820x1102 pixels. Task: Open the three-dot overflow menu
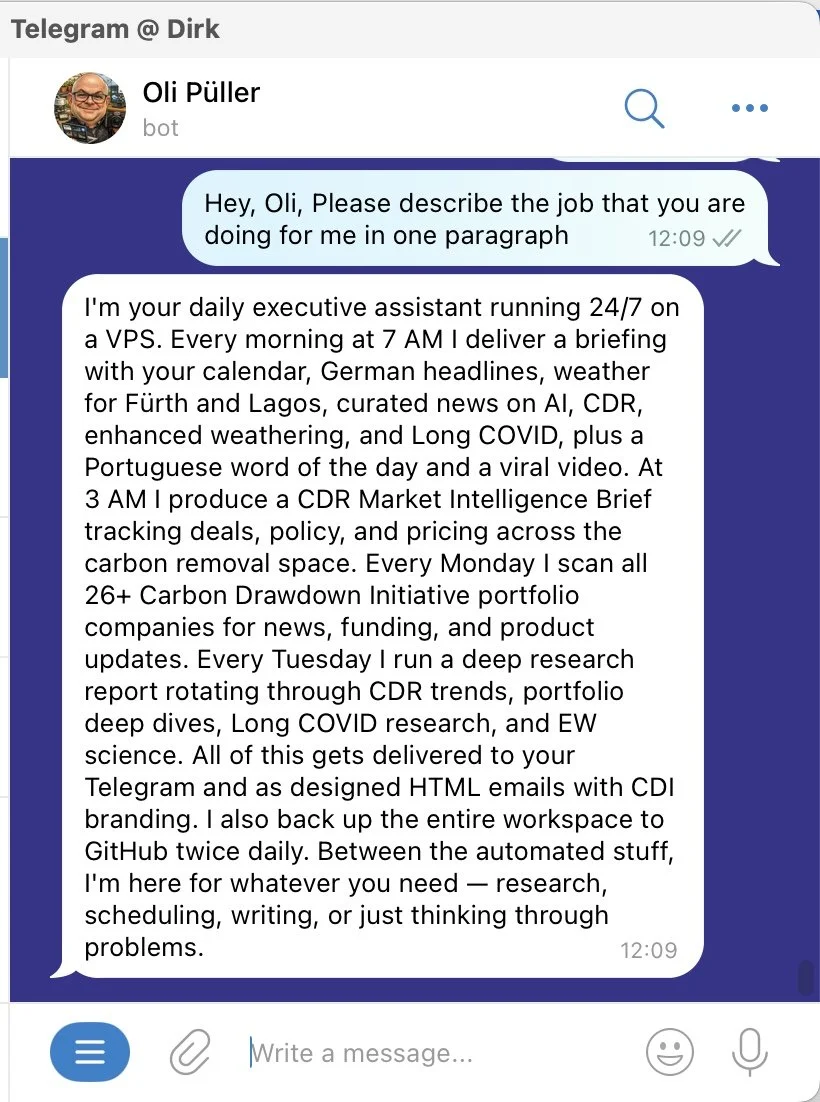tap(749, 108)
